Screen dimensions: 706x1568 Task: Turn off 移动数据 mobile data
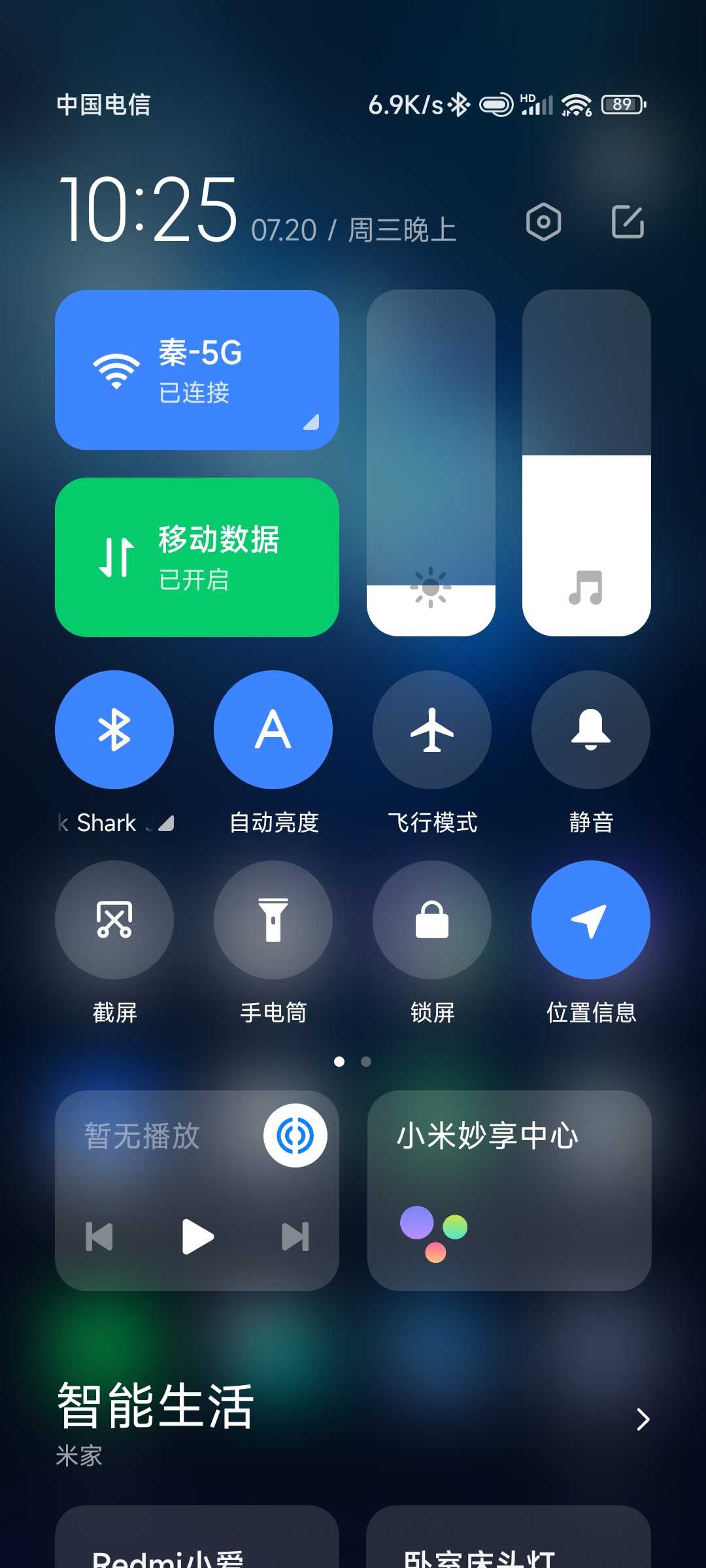click(197, 557)
